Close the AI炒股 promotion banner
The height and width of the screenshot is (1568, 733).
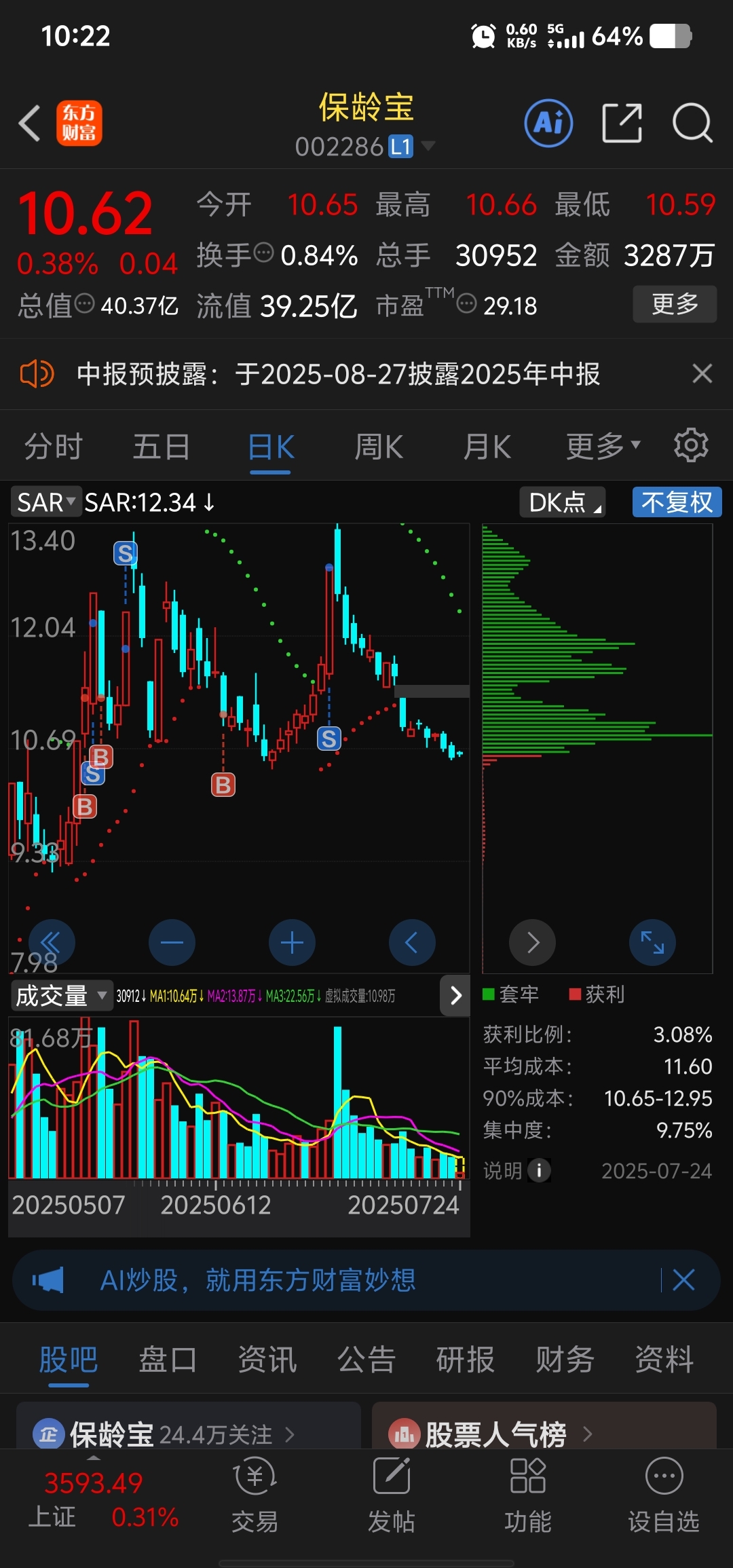click(x=683, y=1280)
